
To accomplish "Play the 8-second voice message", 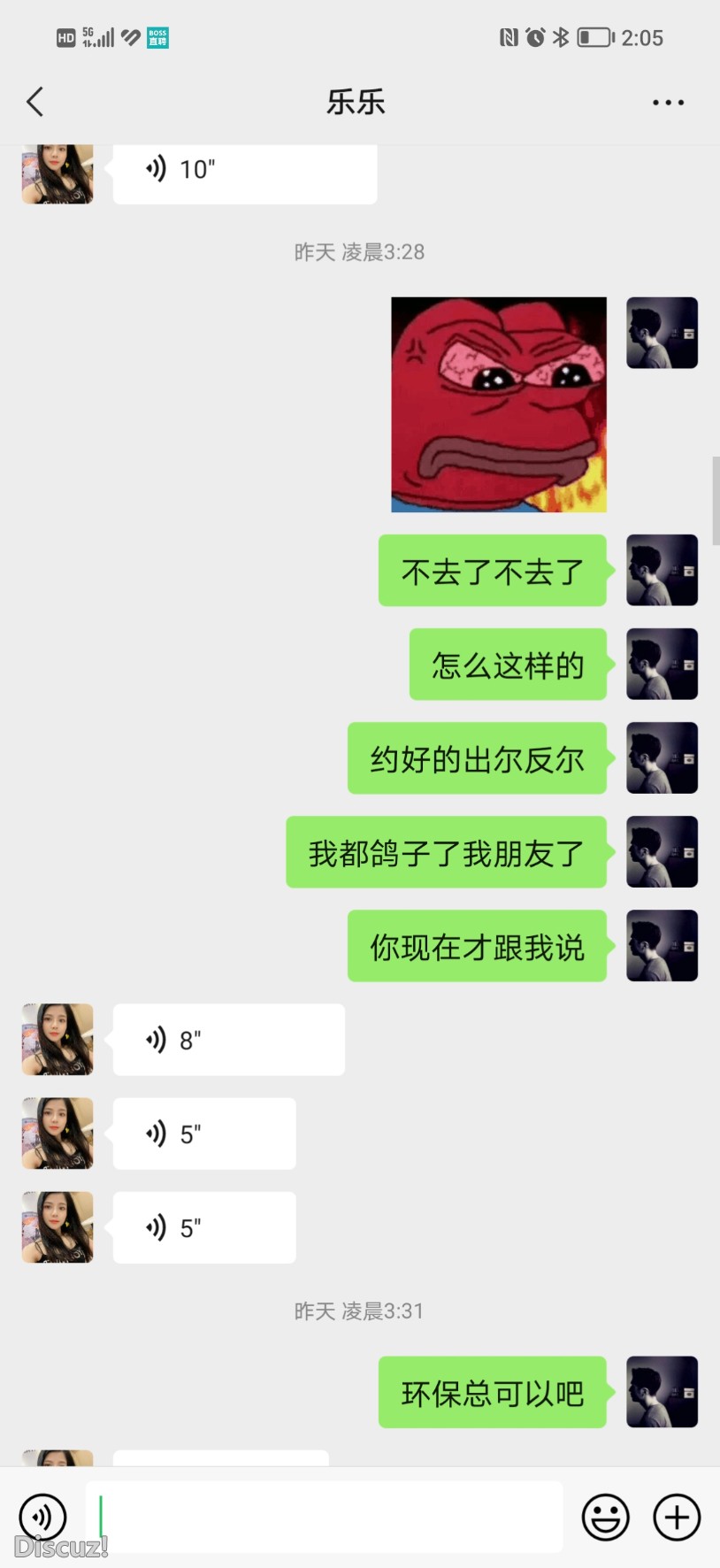I will tap(228, 1040).
